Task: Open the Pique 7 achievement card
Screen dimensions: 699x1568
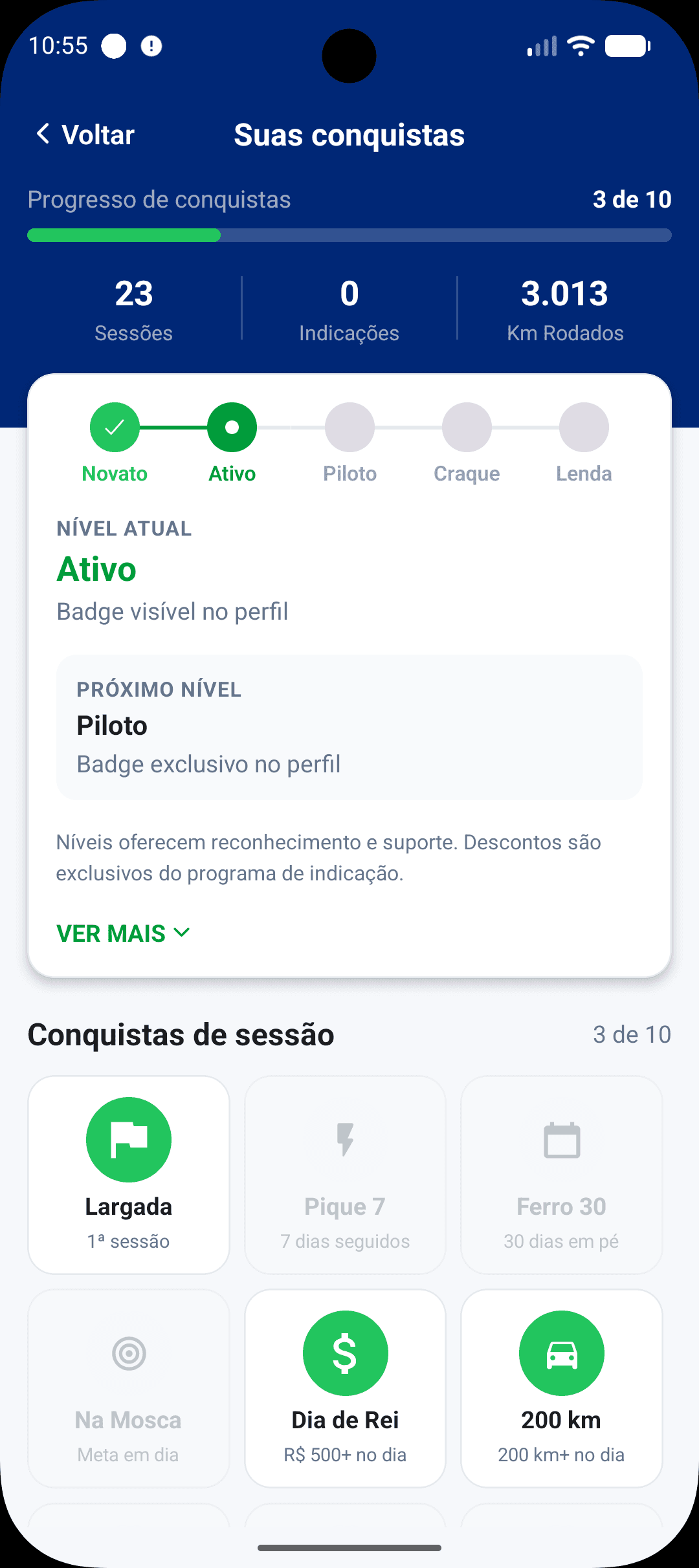Action: point(345,1175)
